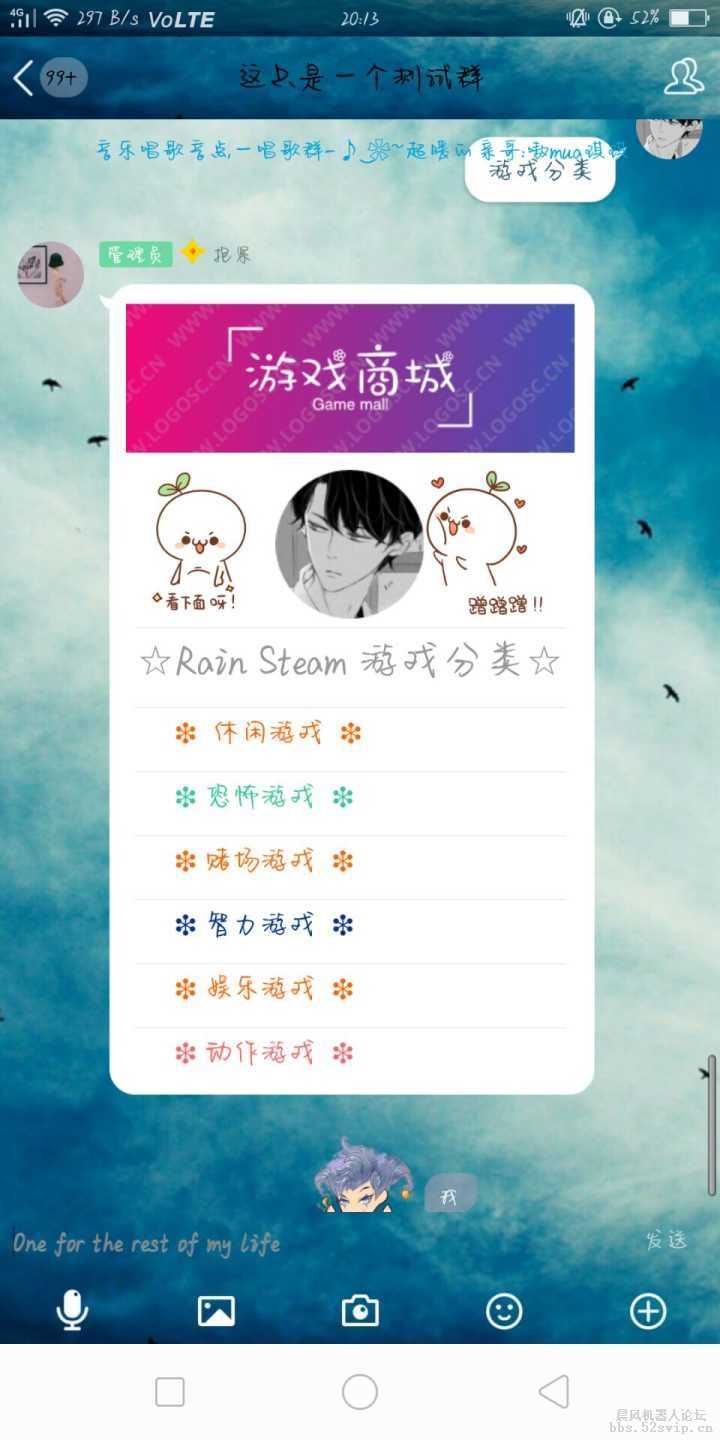
Task: Tap the 游戏分类 message bubble
Action: tap(540, 171)
